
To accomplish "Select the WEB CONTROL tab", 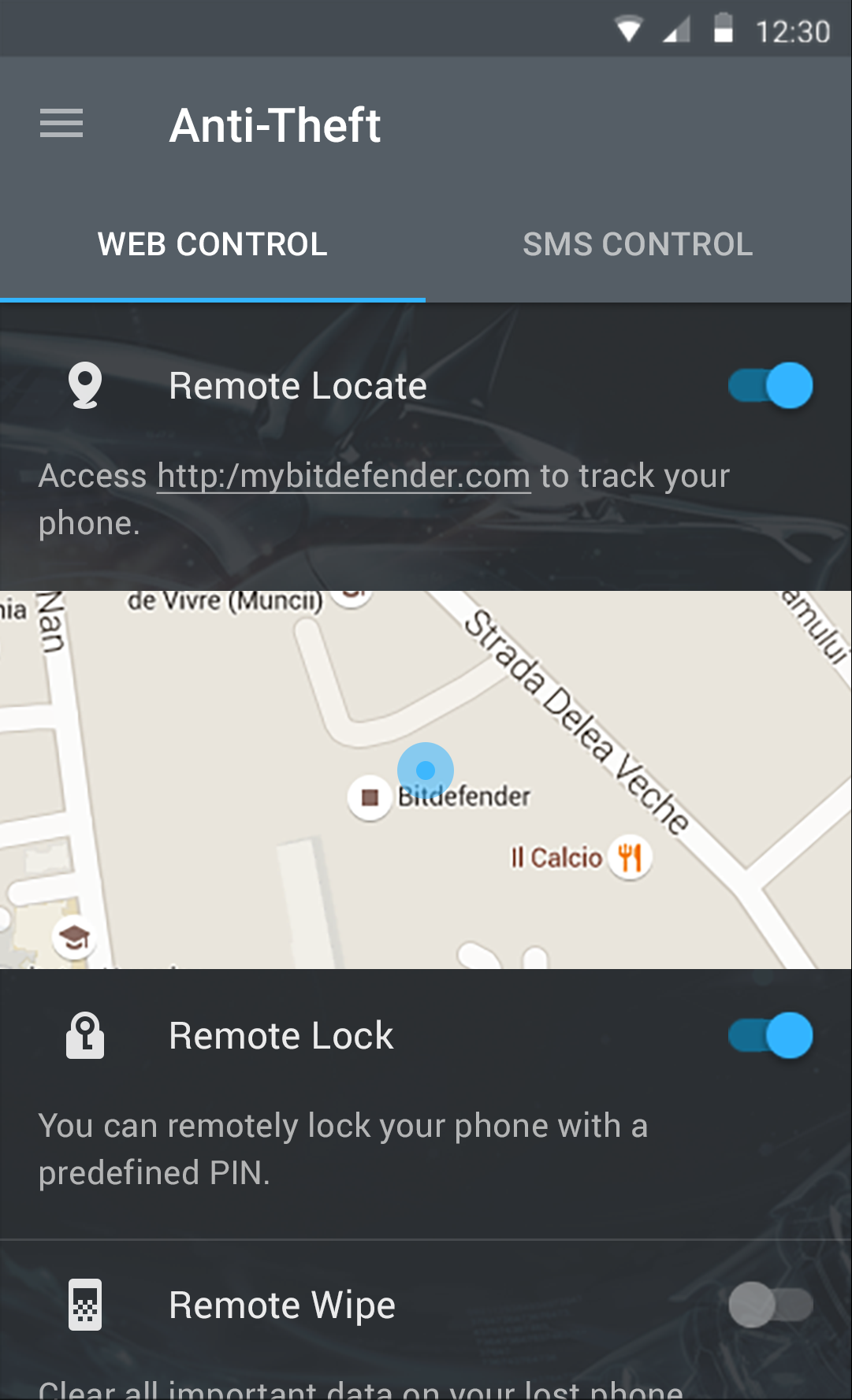I will pyautogui.click(x=213, y=244).
